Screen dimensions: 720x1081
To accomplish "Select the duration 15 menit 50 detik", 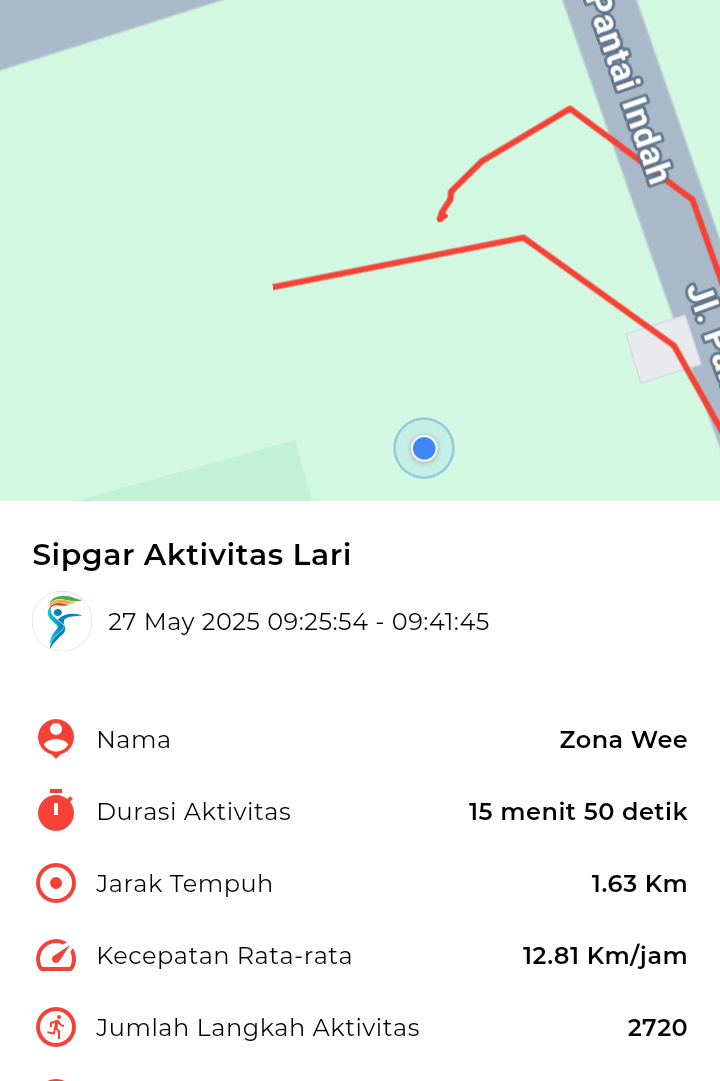I will click(578, 811).
